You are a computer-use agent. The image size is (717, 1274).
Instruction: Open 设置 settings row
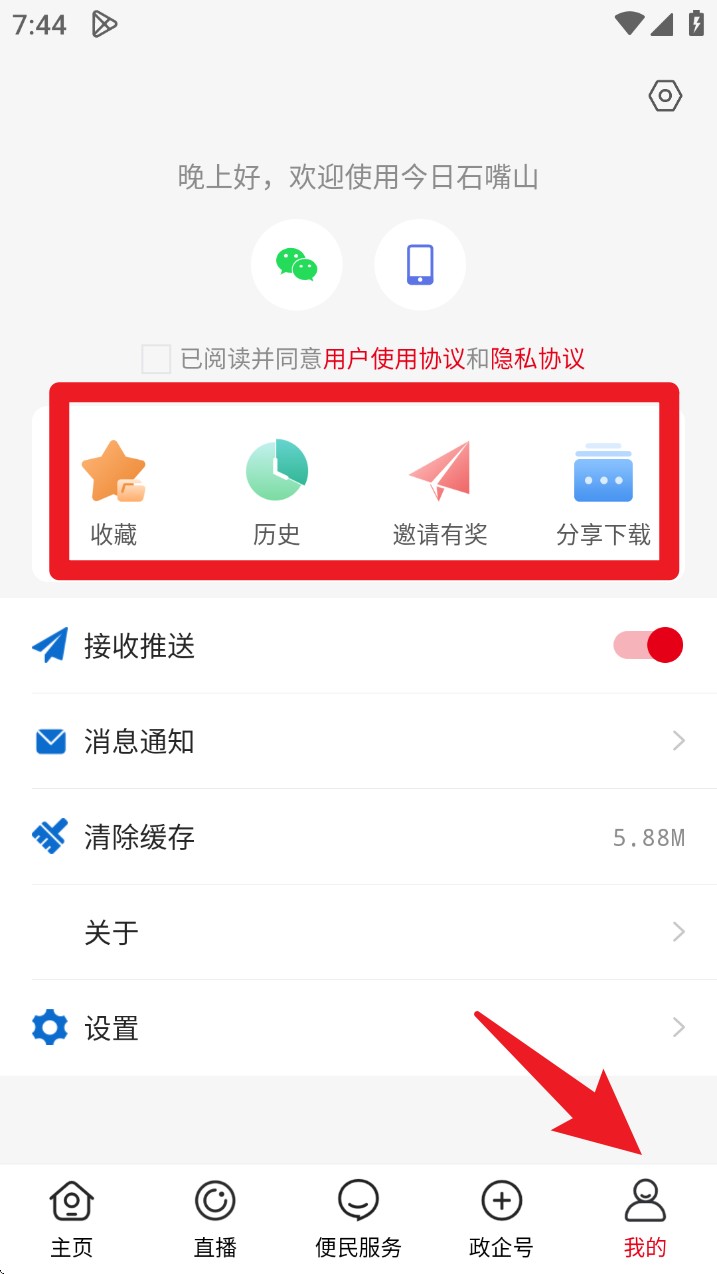tap(358, 1027)
